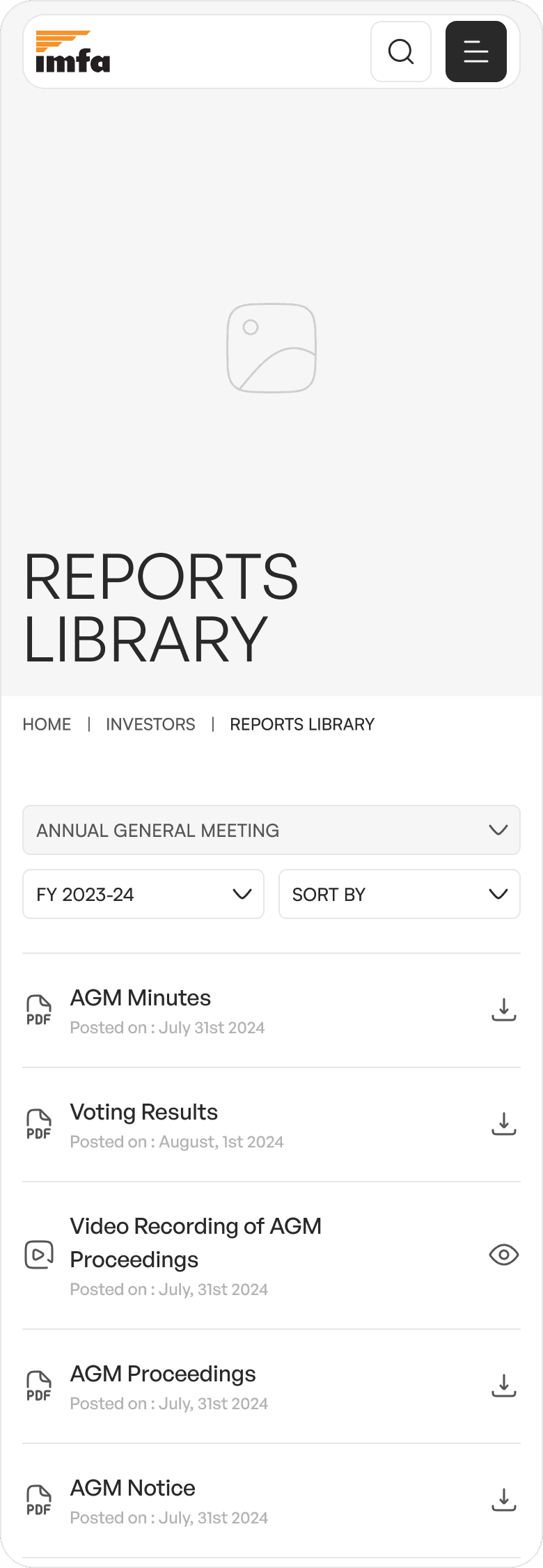Open the Annual General Meeting category dropdown
The width and height of the screenshot is (543, 1568).
pyautogui.click(x=271, y=830)
